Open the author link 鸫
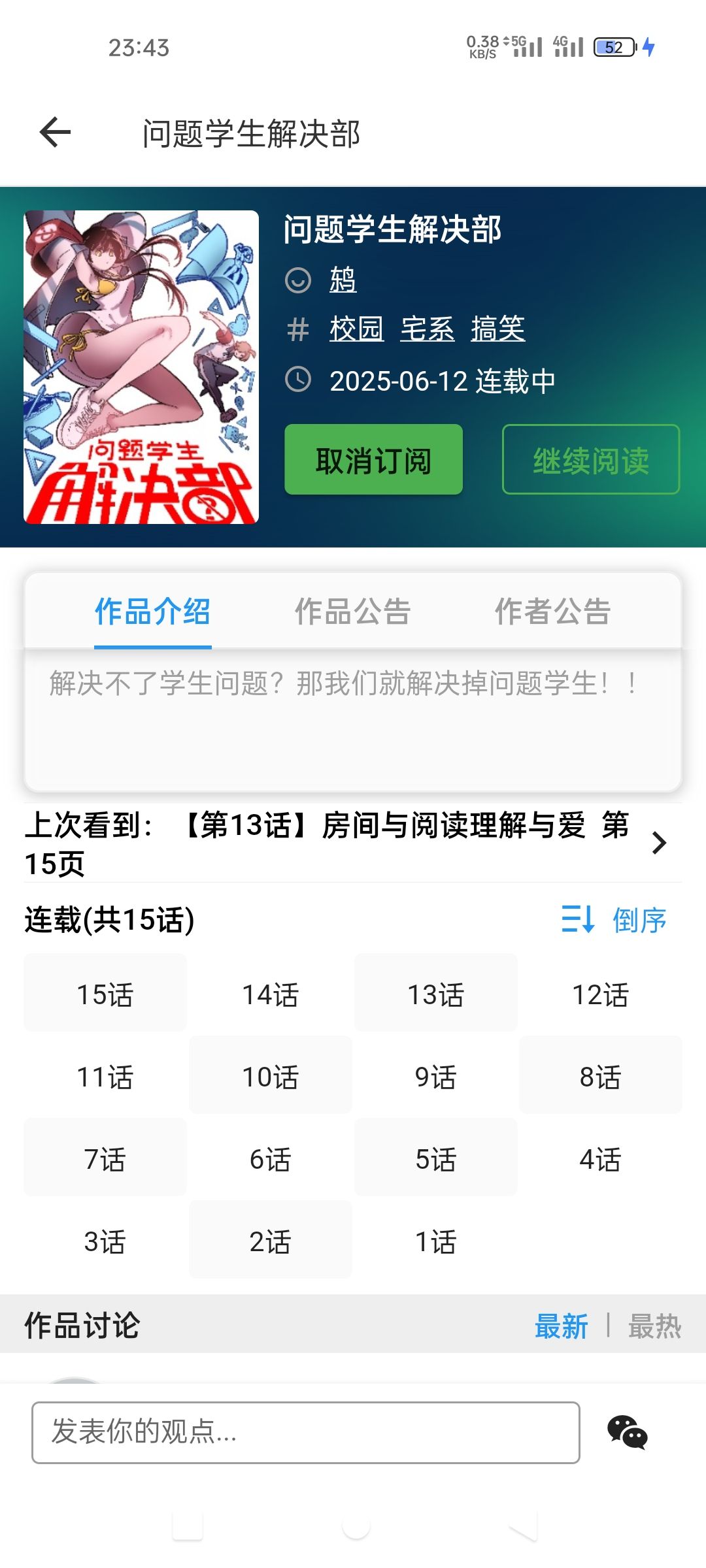 click(x=343, y=280)
